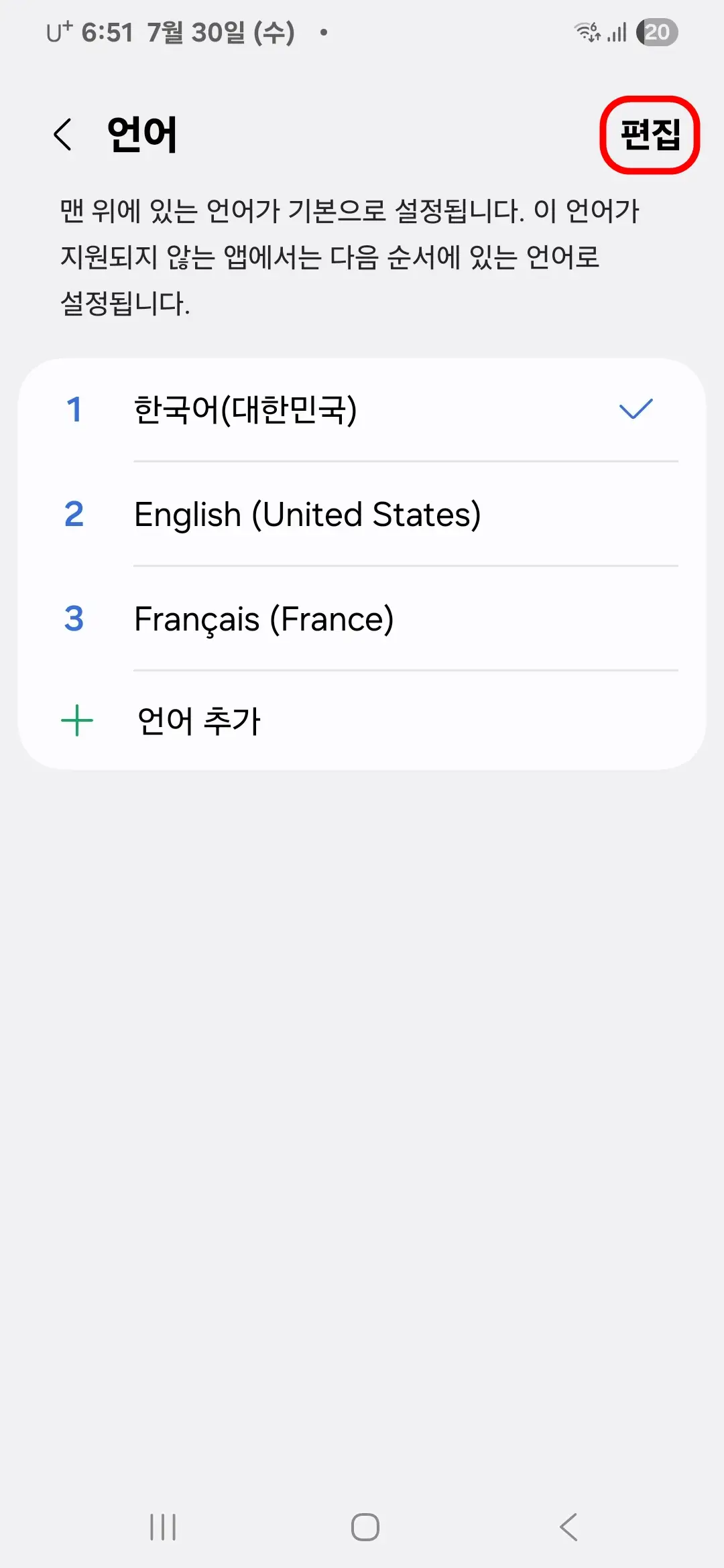Tap the number 3 next to Français
The image size is (724, 1568).
click(x=74, y=618)
